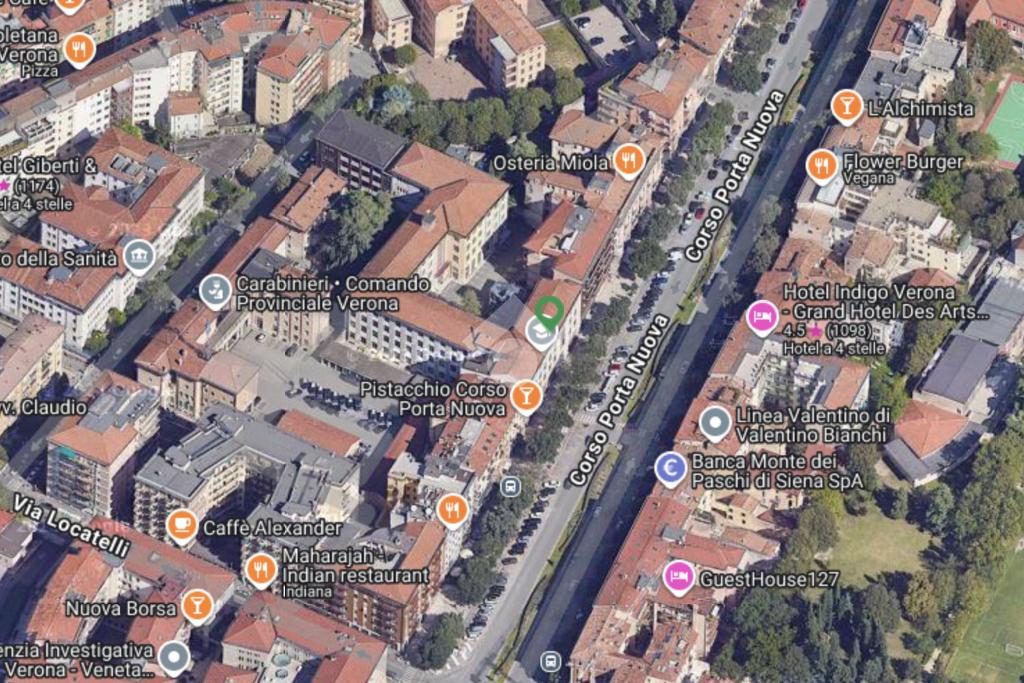Select the Nuova Borsa bar marker
This screenshot has height=683, width=1024.
(x=197, y=605)
